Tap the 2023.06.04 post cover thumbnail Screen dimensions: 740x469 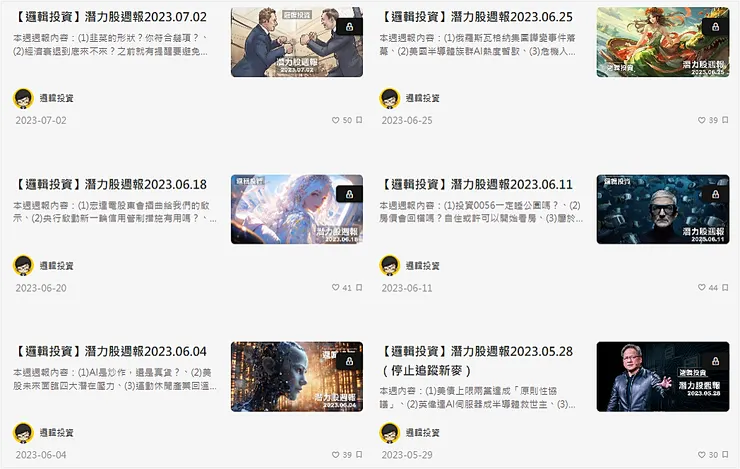(296, 377)
